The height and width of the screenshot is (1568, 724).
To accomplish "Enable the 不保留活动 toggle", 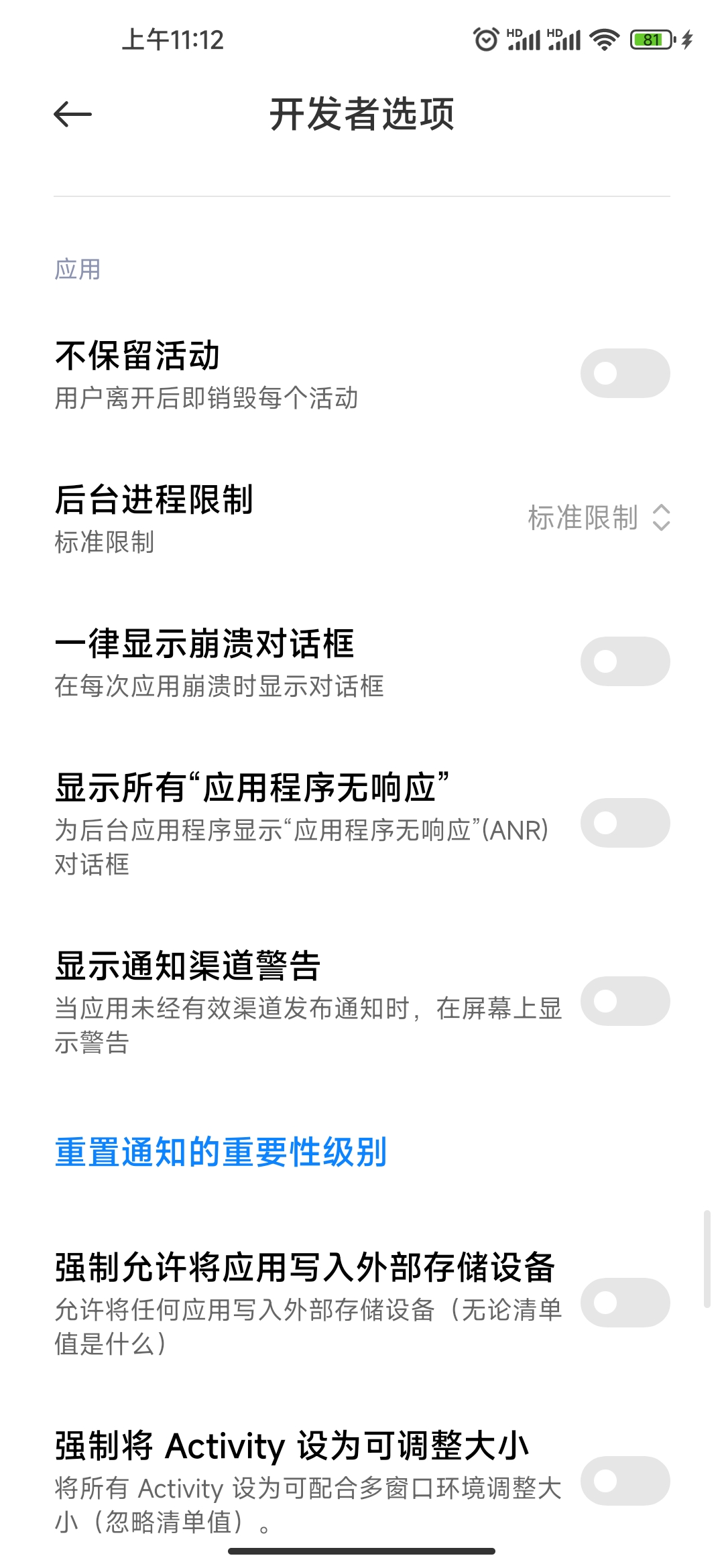I will [x=625, y=373].
